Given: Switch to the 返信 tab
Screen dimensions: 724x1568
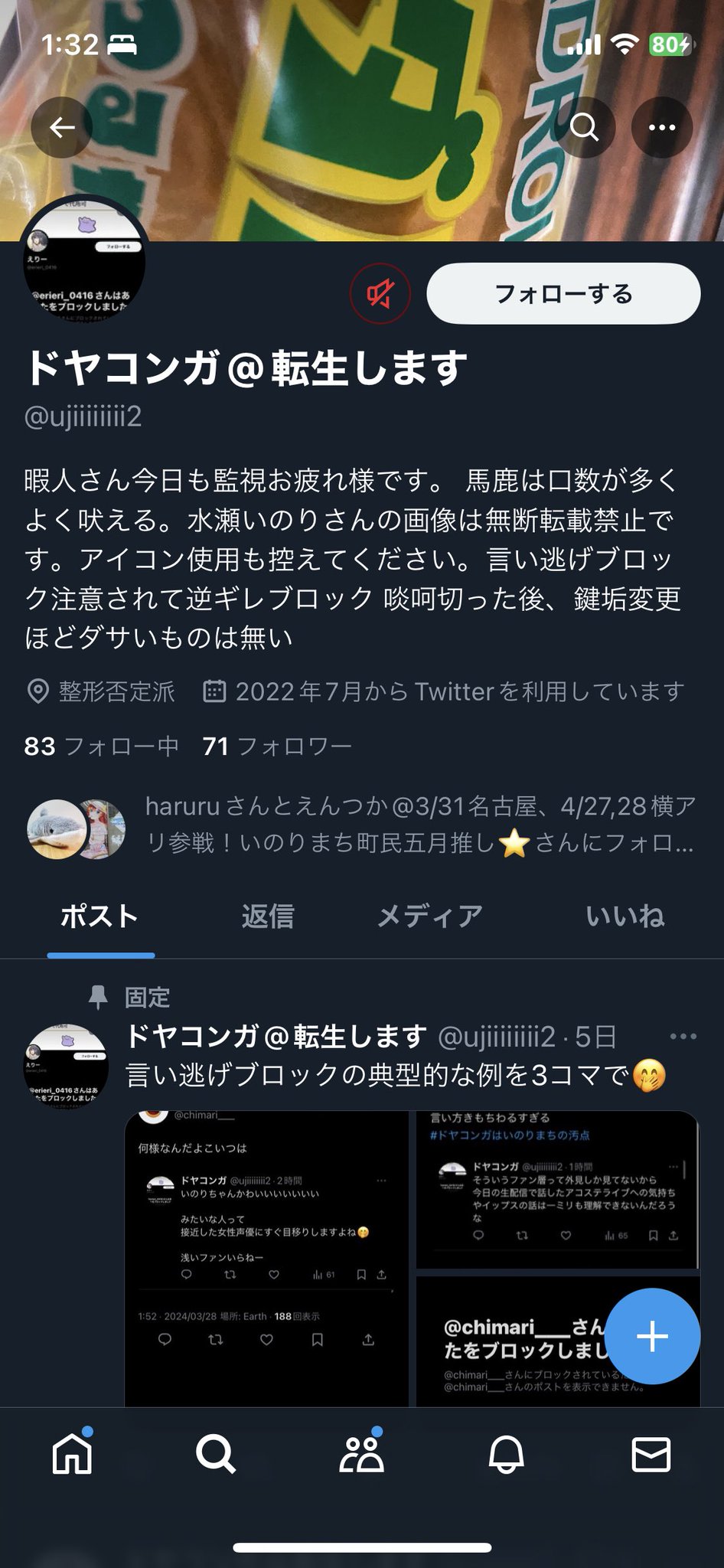Looking at the screenshot, I should tap(268, 916).
